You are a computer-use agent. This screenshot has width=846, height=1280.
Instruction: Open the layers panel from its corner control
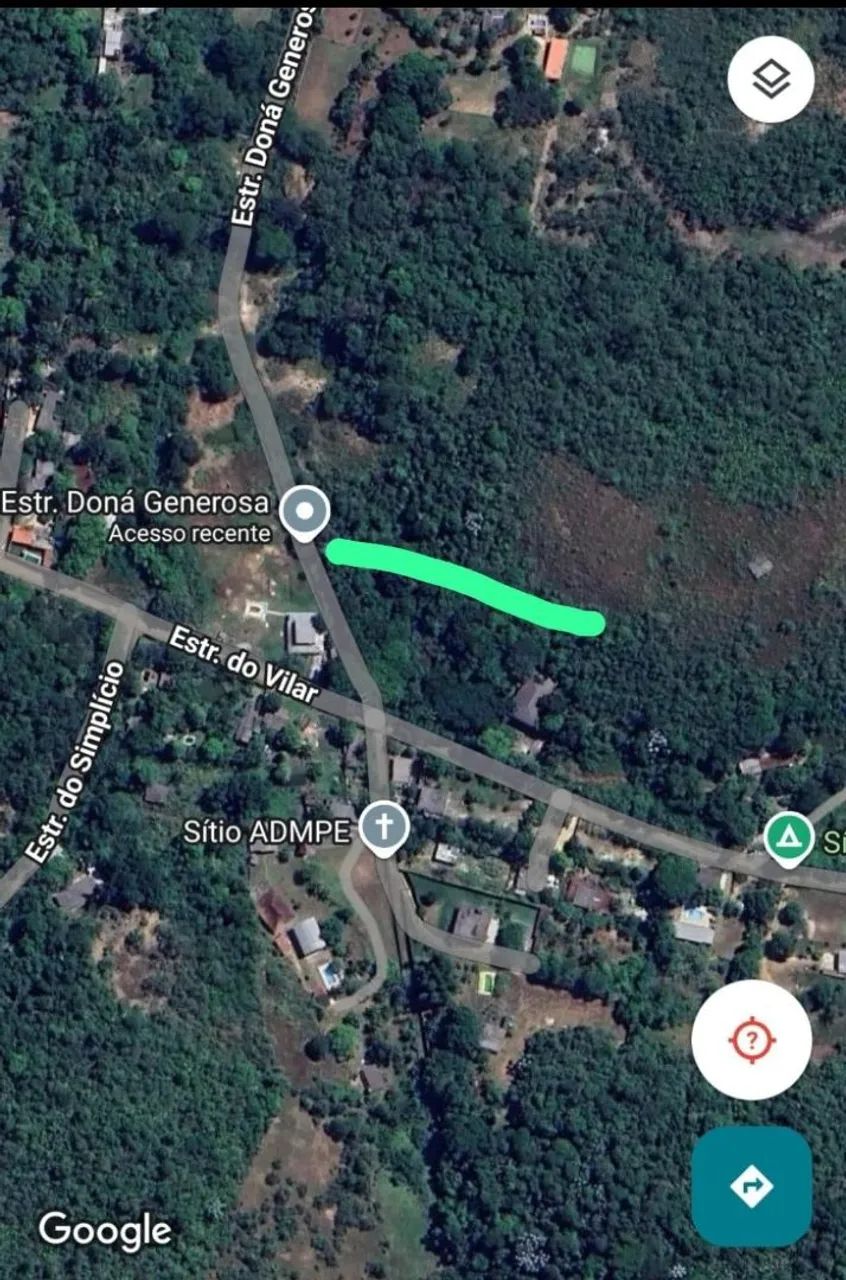coord(770,78)
